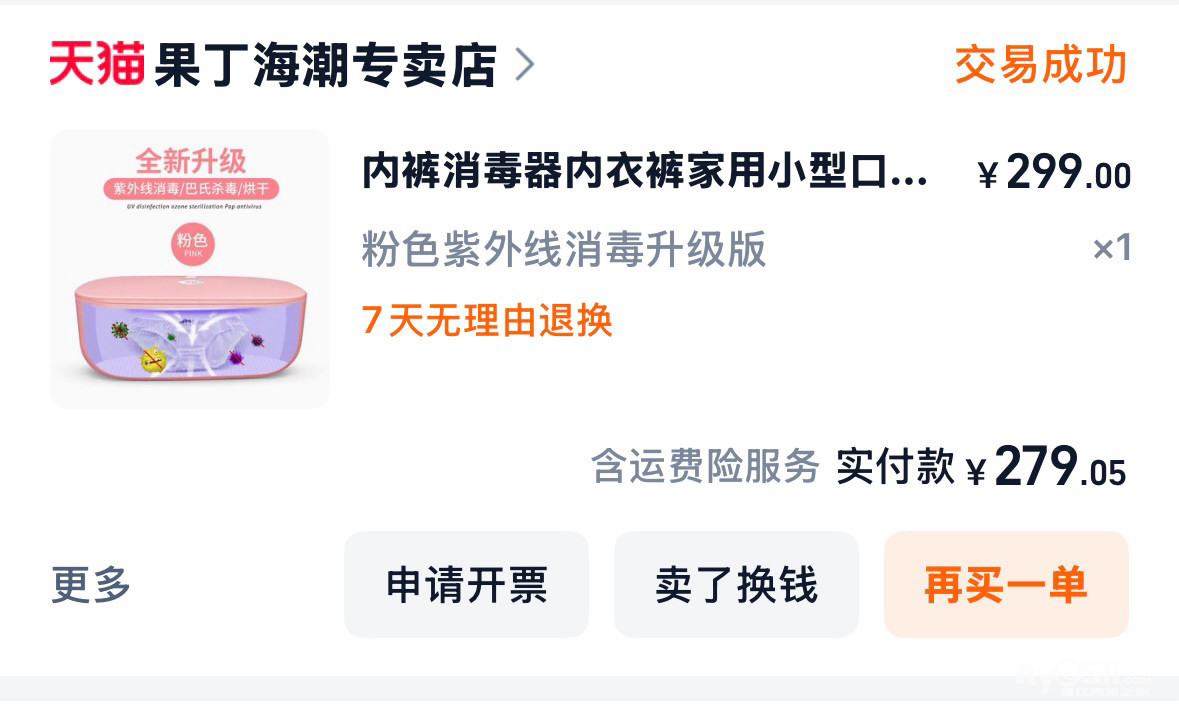Tap 更多 for more order options
1179x710 pixels.
pyautogui.click(x=91, y=584)
